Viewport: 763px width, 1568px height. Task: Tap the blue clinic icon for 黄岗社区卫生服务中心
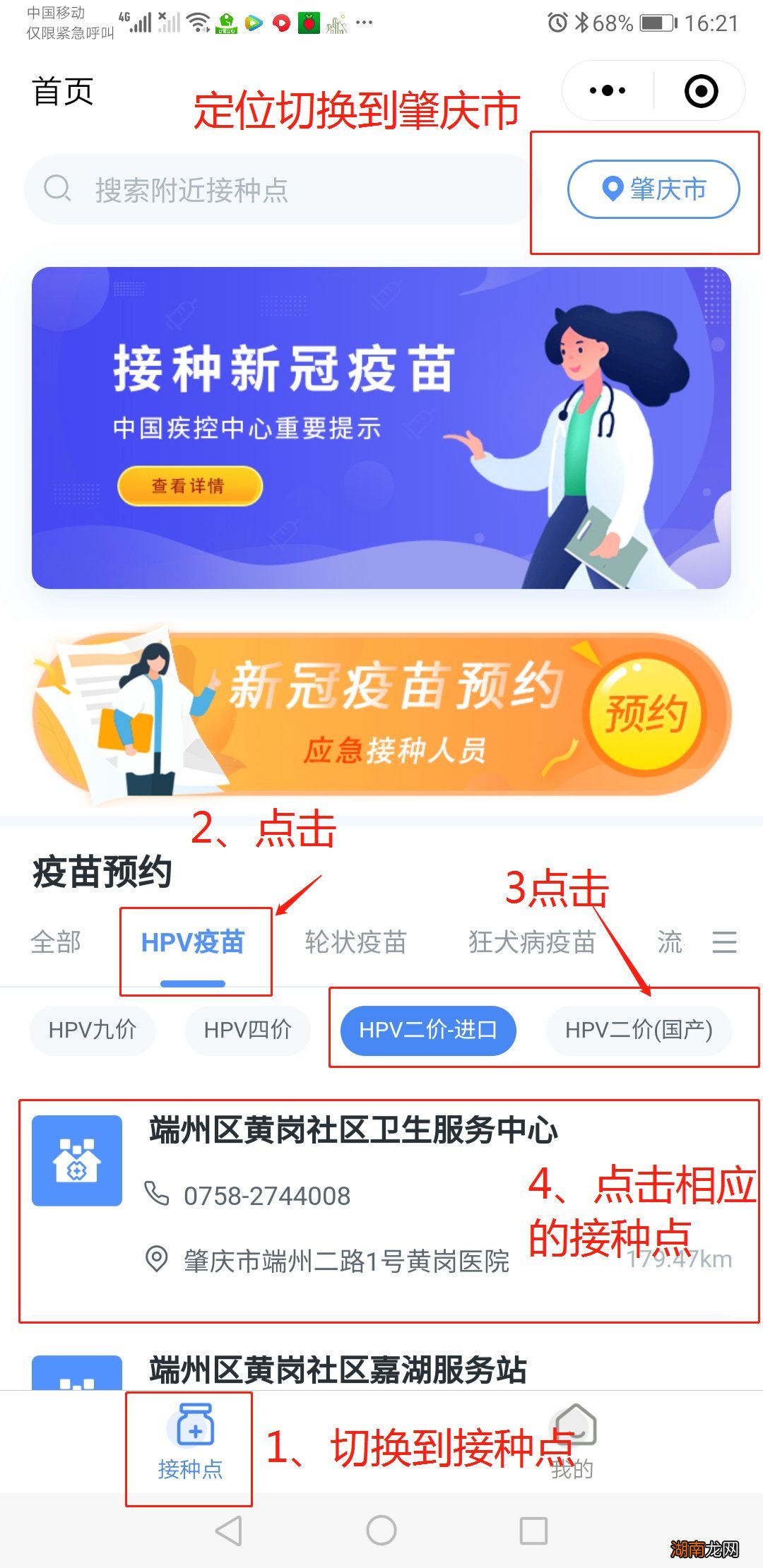coord(78,1165)
